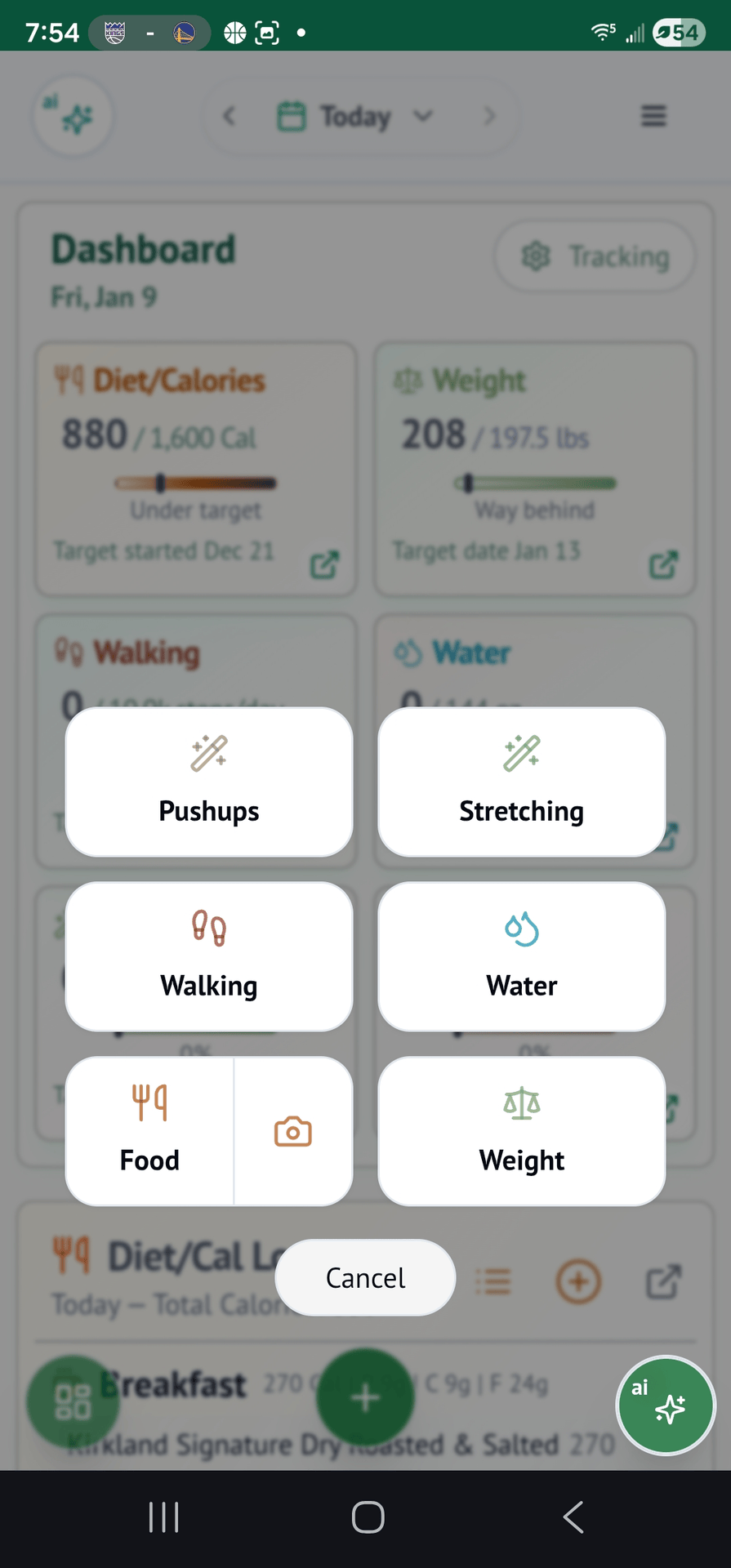Expand the Today date dropdown
Image resolution: width=731 pixels, height=1568 pixels.
(x=424, y=117)
